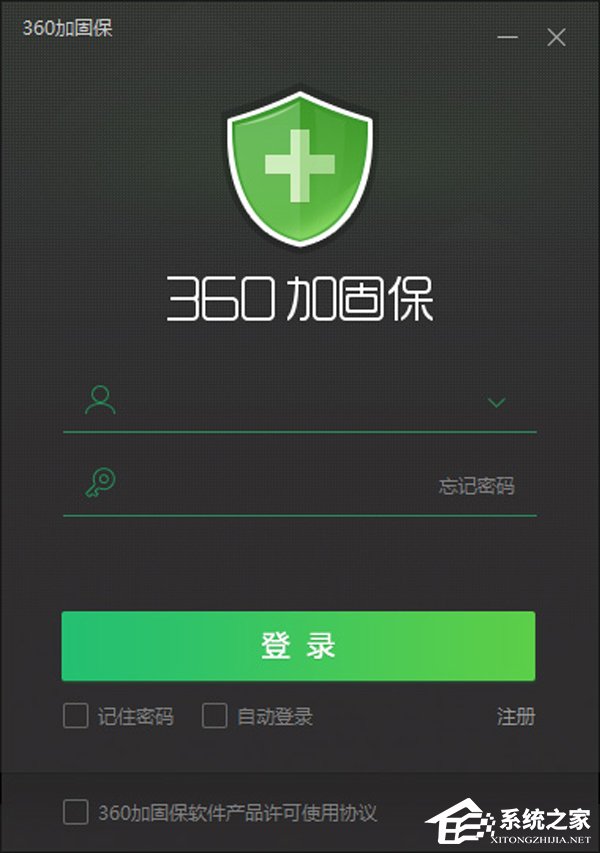Accept the 360加固保软件产品许可使用协议 checkbox
The height and width of the screenshot is (853, 600).
(75, 812)
